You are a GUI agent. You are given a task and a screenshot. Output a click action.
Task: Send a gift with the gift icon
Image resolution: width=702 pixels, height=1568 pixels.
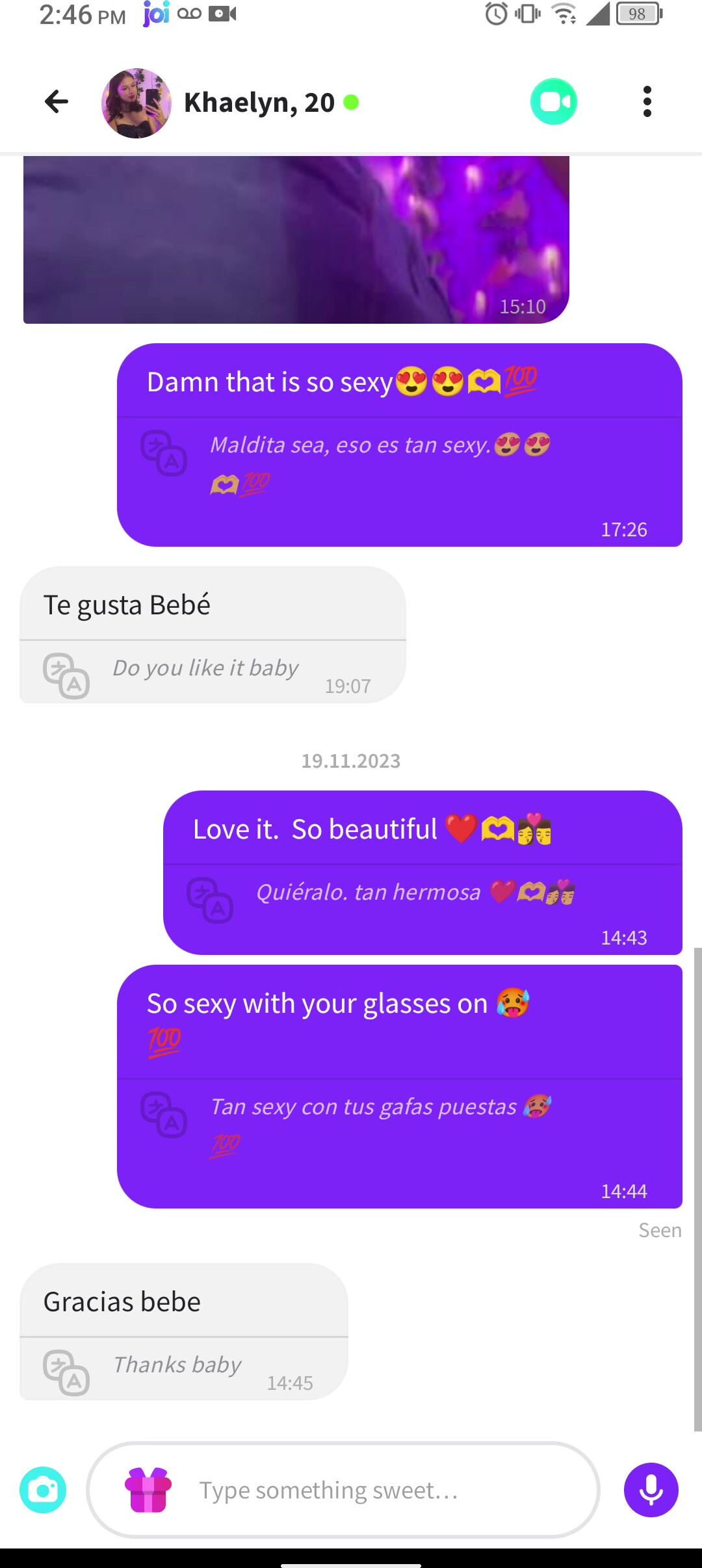148,1489
